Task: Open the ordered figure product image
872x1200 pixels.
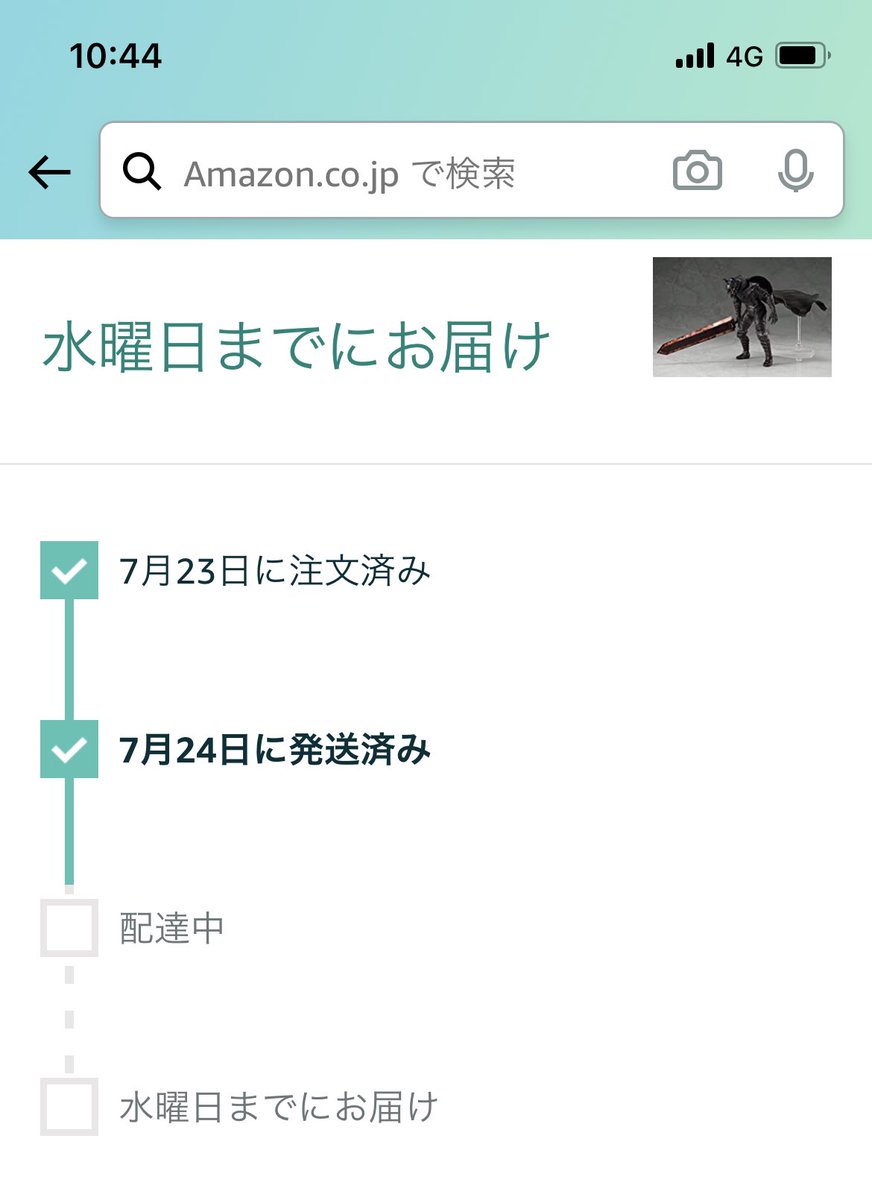Action: click(x=741, y=317)
